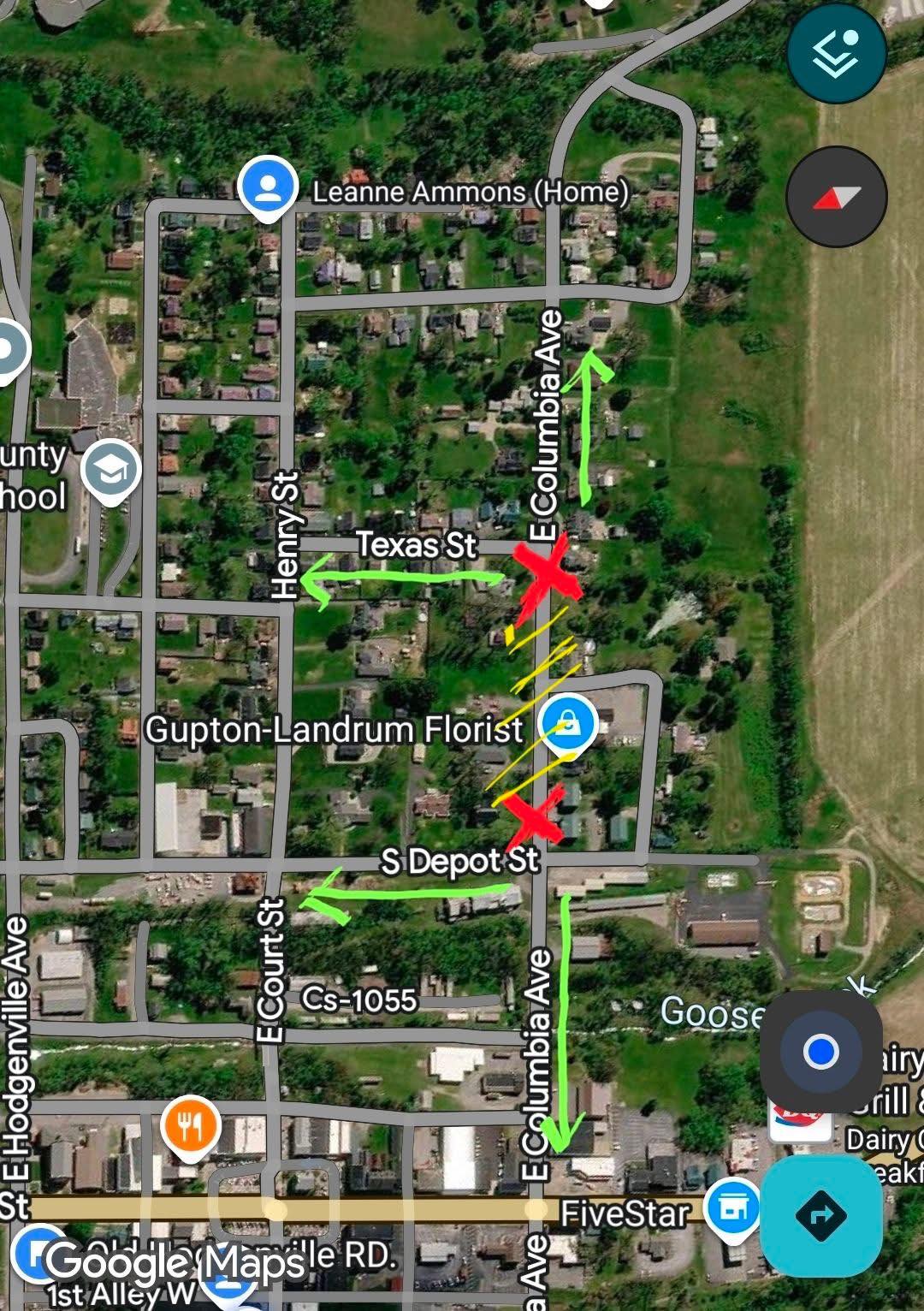This screenshot has height=1311, width=924.
Task: Tap the FiveStar store pin
Action: point(732,1209)
